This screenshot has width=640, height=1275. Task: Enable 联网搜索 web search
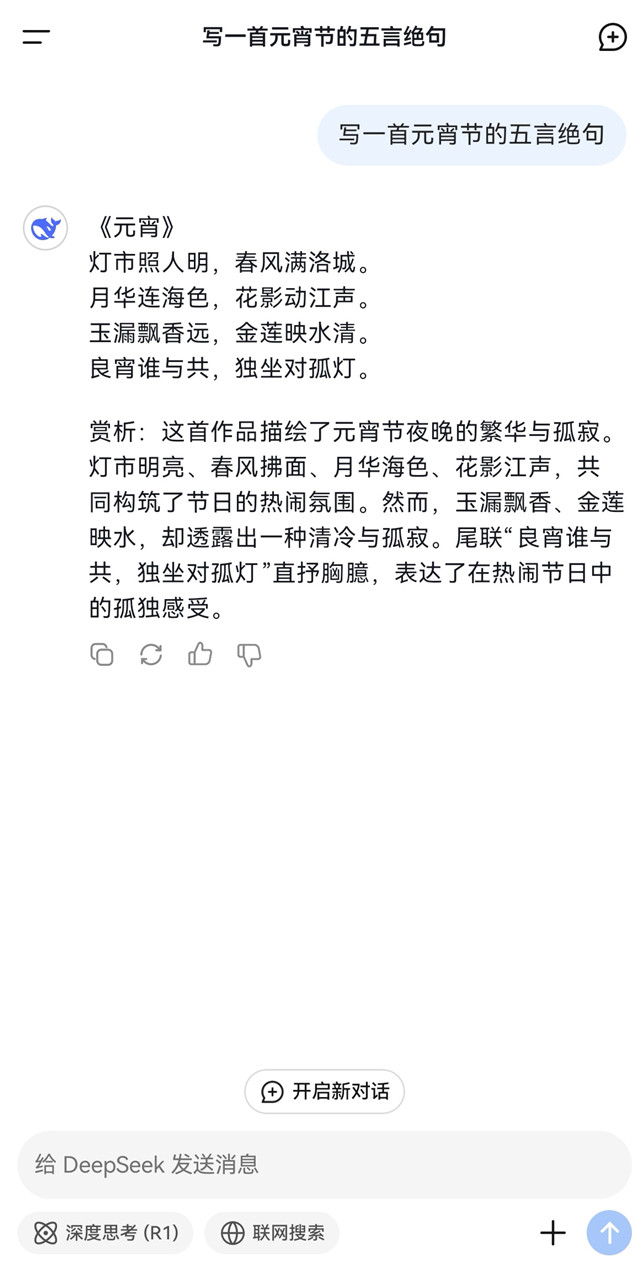point(272,1233)
